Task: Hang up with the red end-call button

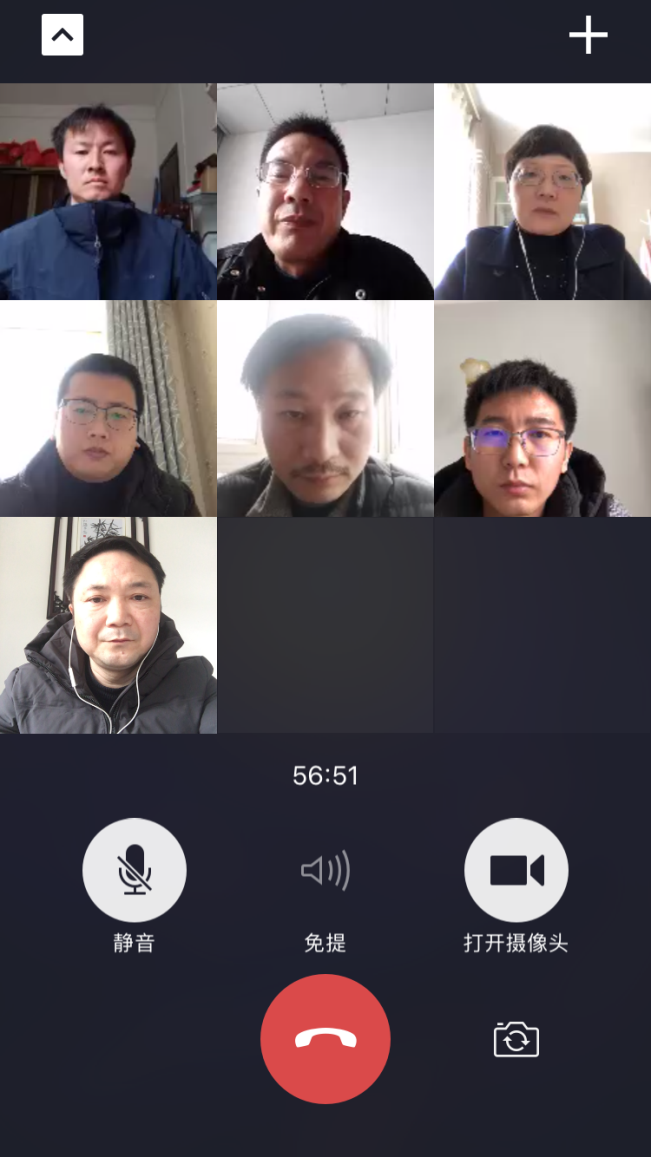Action: coord(325,1039)
